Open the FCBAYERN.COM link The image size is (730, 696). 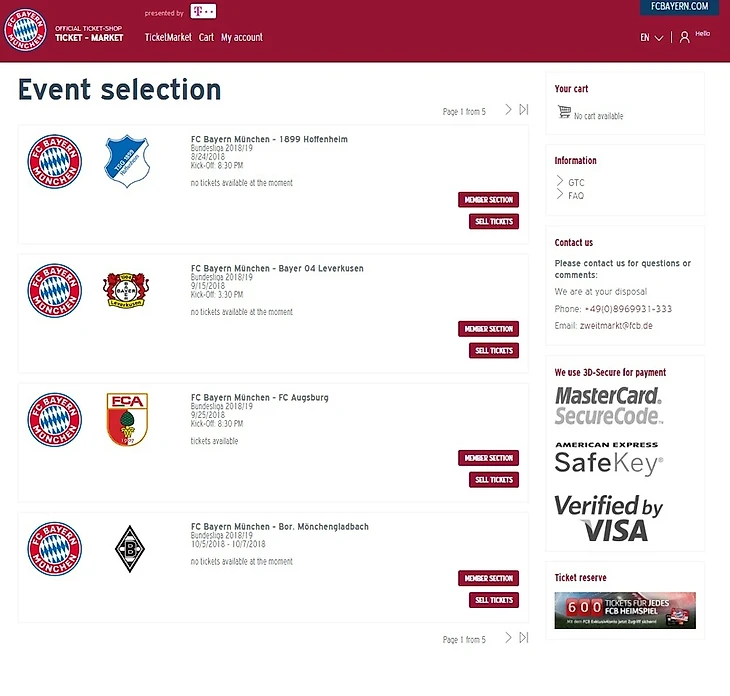[x=679, y=7]
